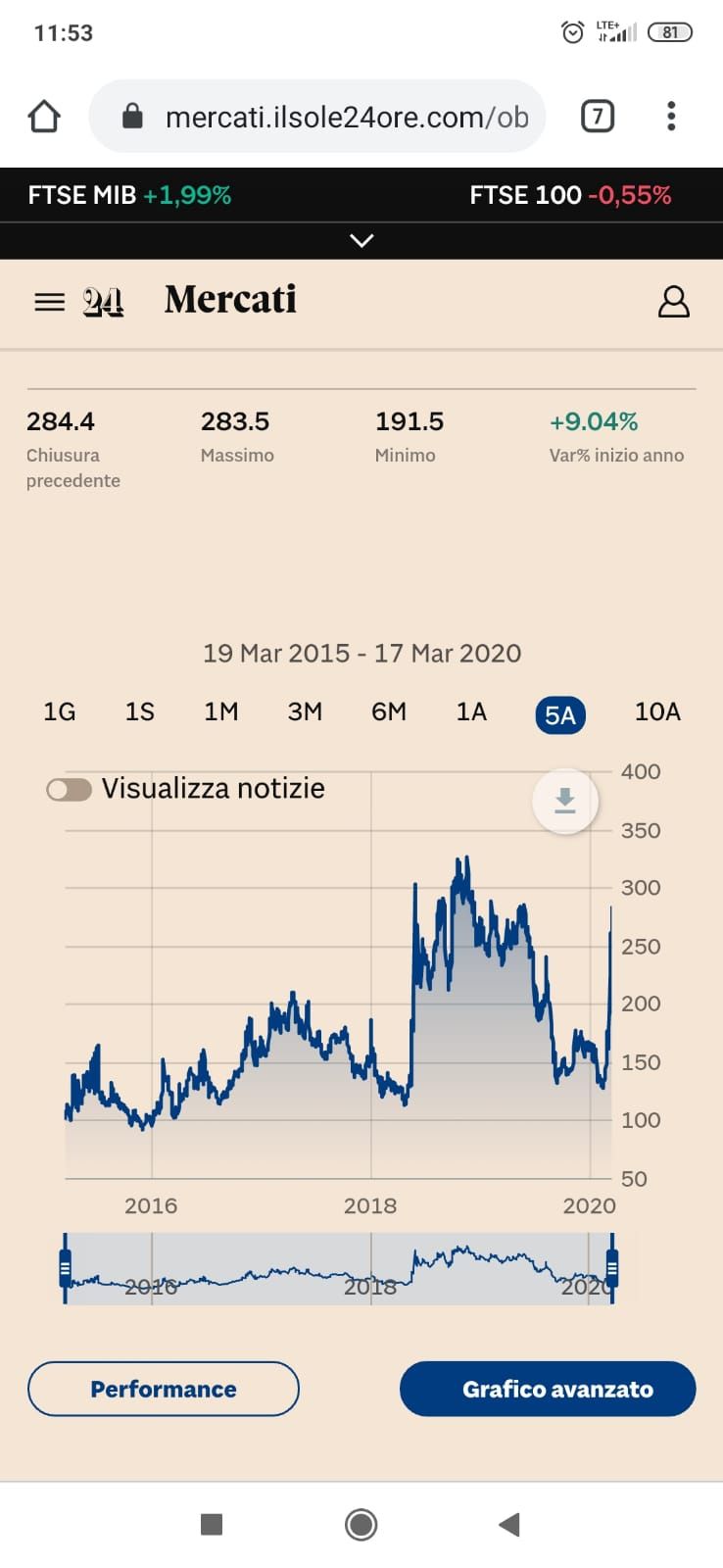
Task: Switch to the 10A chart range
Action: [657, 712]
